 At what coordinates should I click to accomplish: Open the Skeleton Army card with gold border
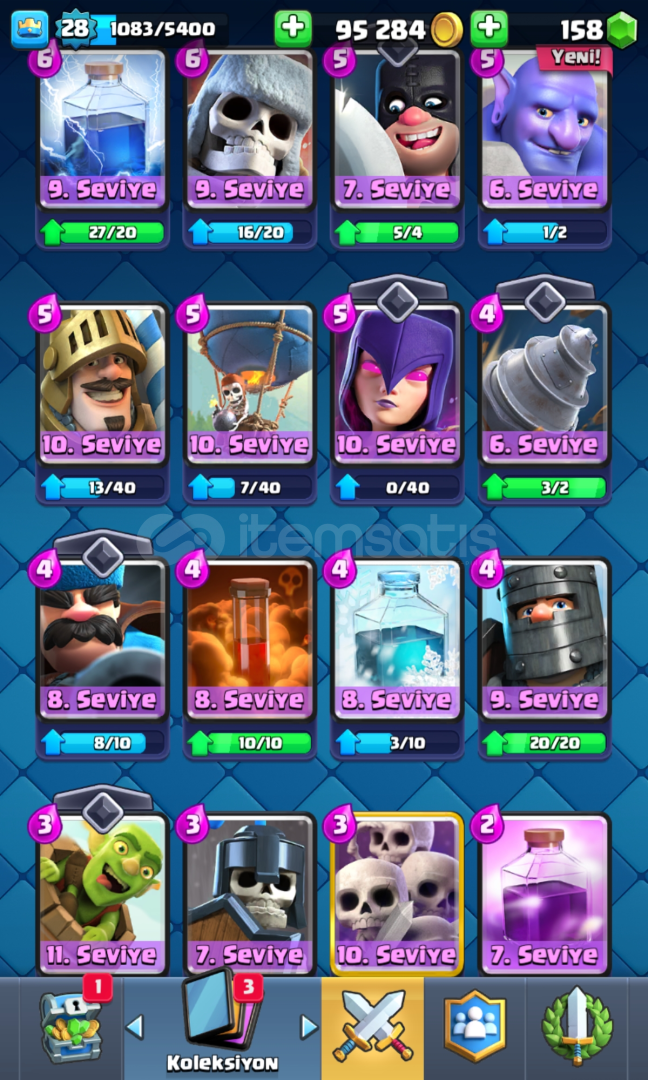[x=397, y=894]
